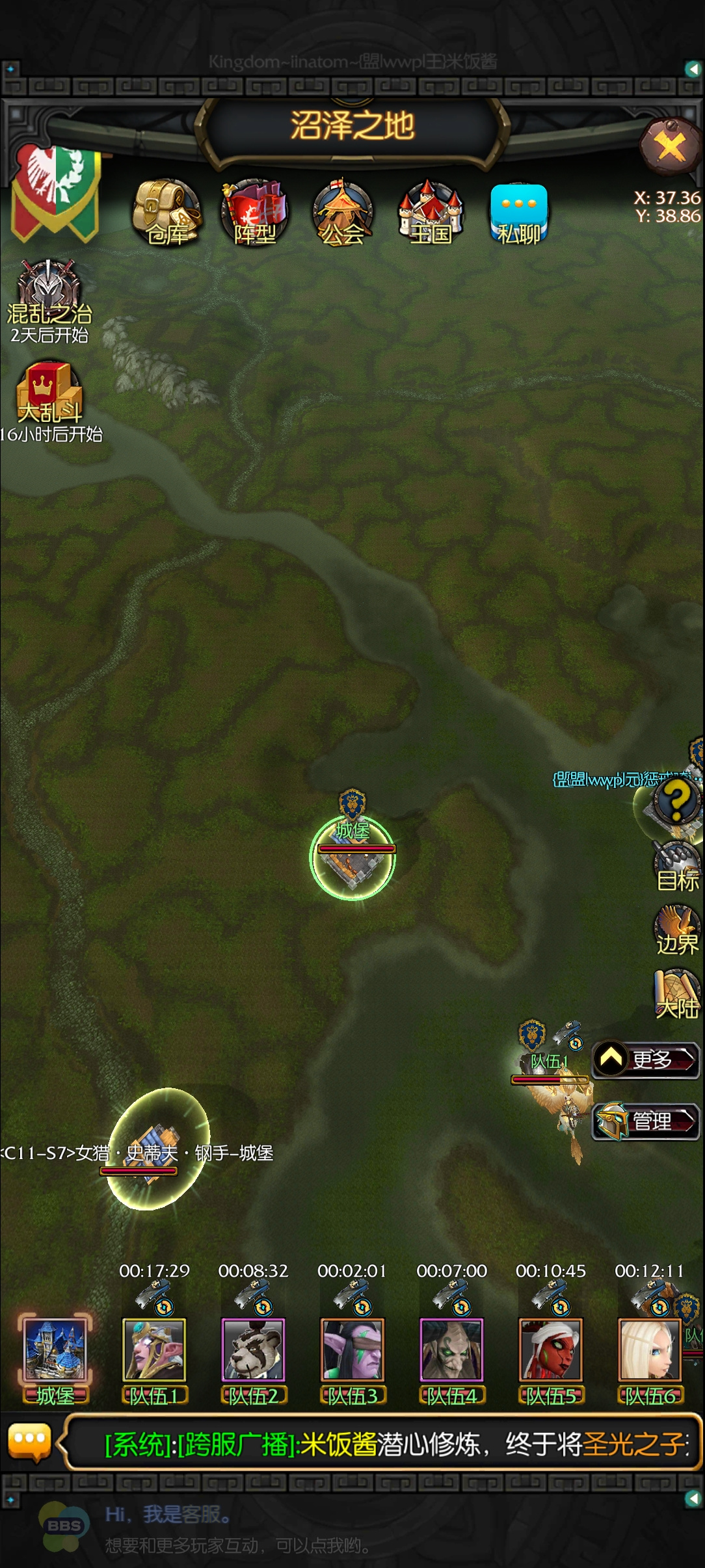This screenshot has width=705, height=1568.
Task: Open the 管理 management menu
Action: coord(645,1121)
